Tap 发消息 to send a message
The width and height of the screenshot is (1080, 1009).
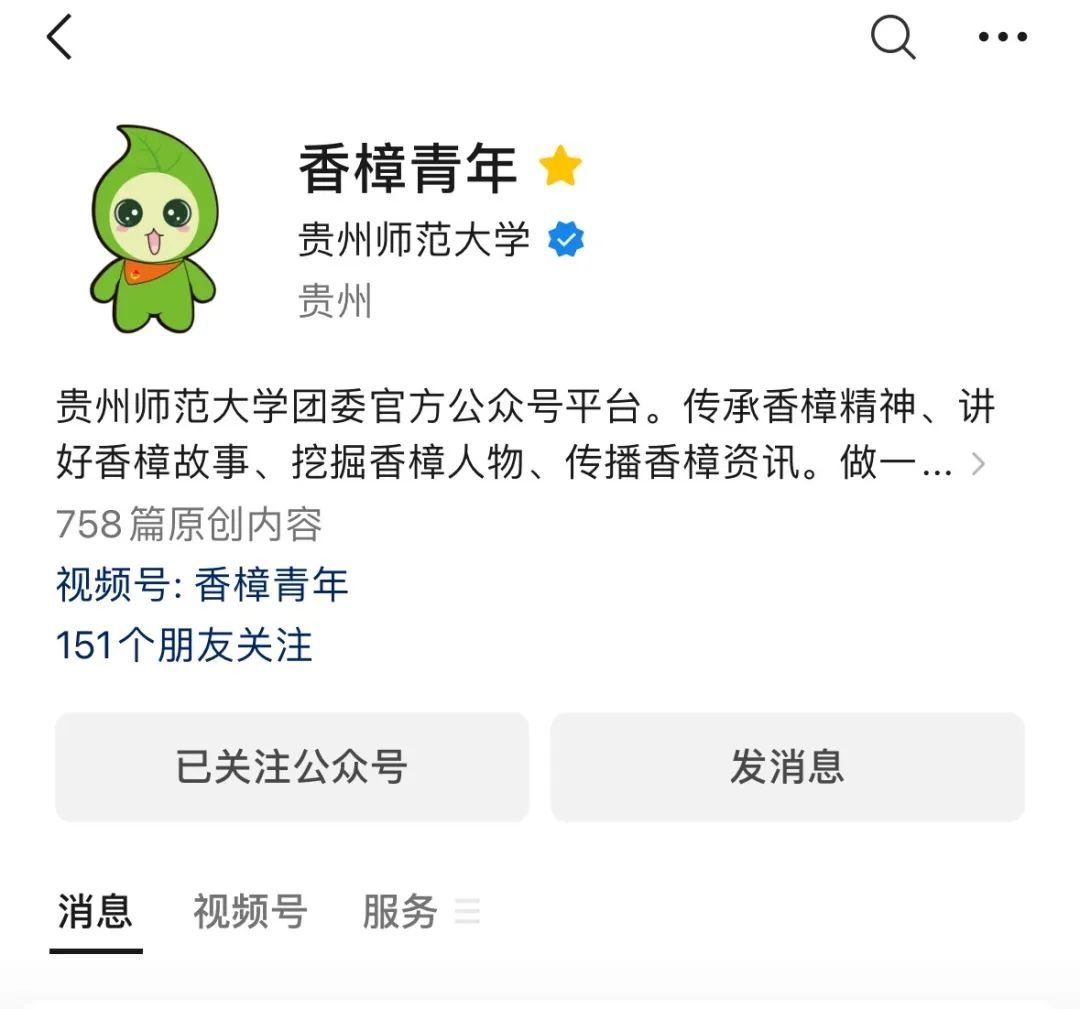[787, 767]
